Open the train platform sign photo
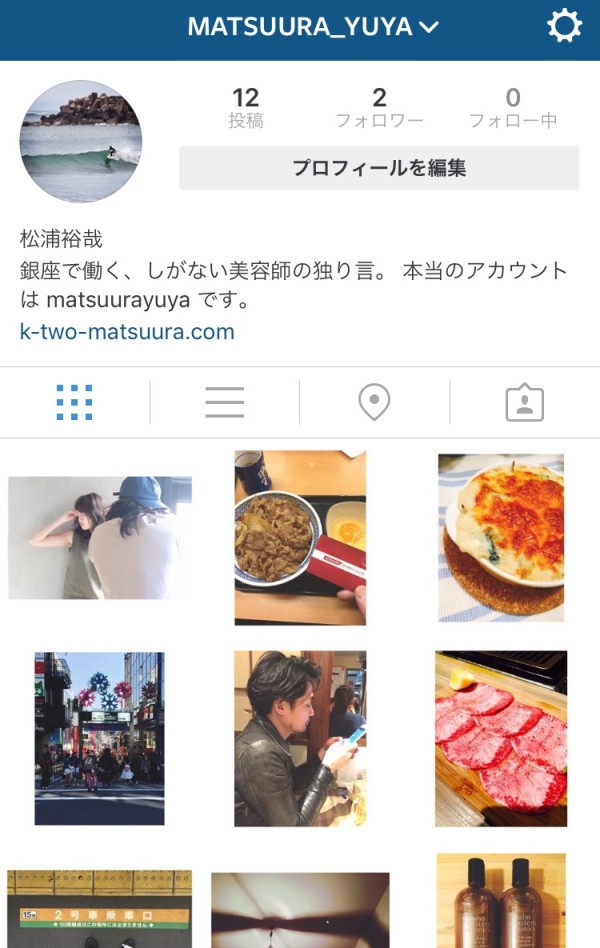 (100, 908)
